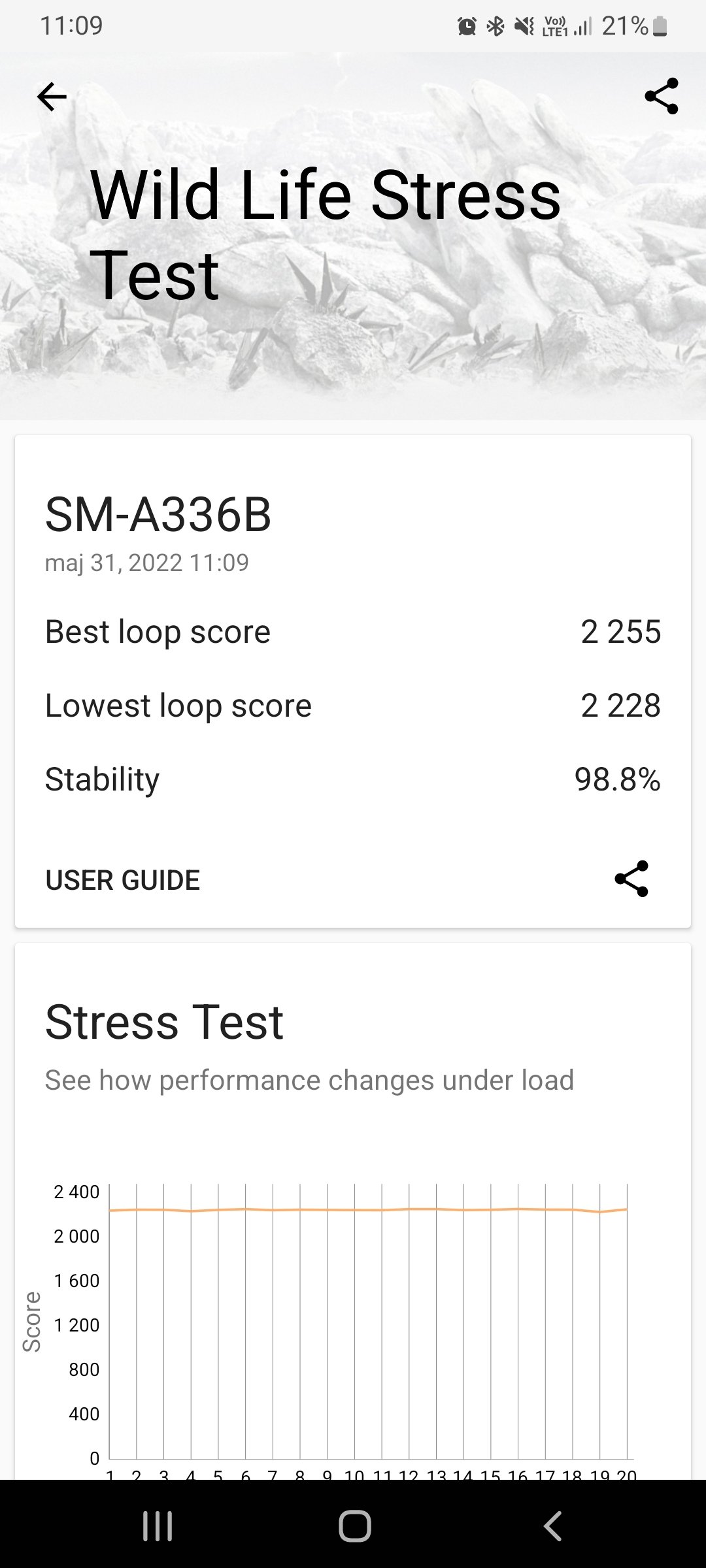Open recent apps from the navigation bar

tap(158, 1526)
